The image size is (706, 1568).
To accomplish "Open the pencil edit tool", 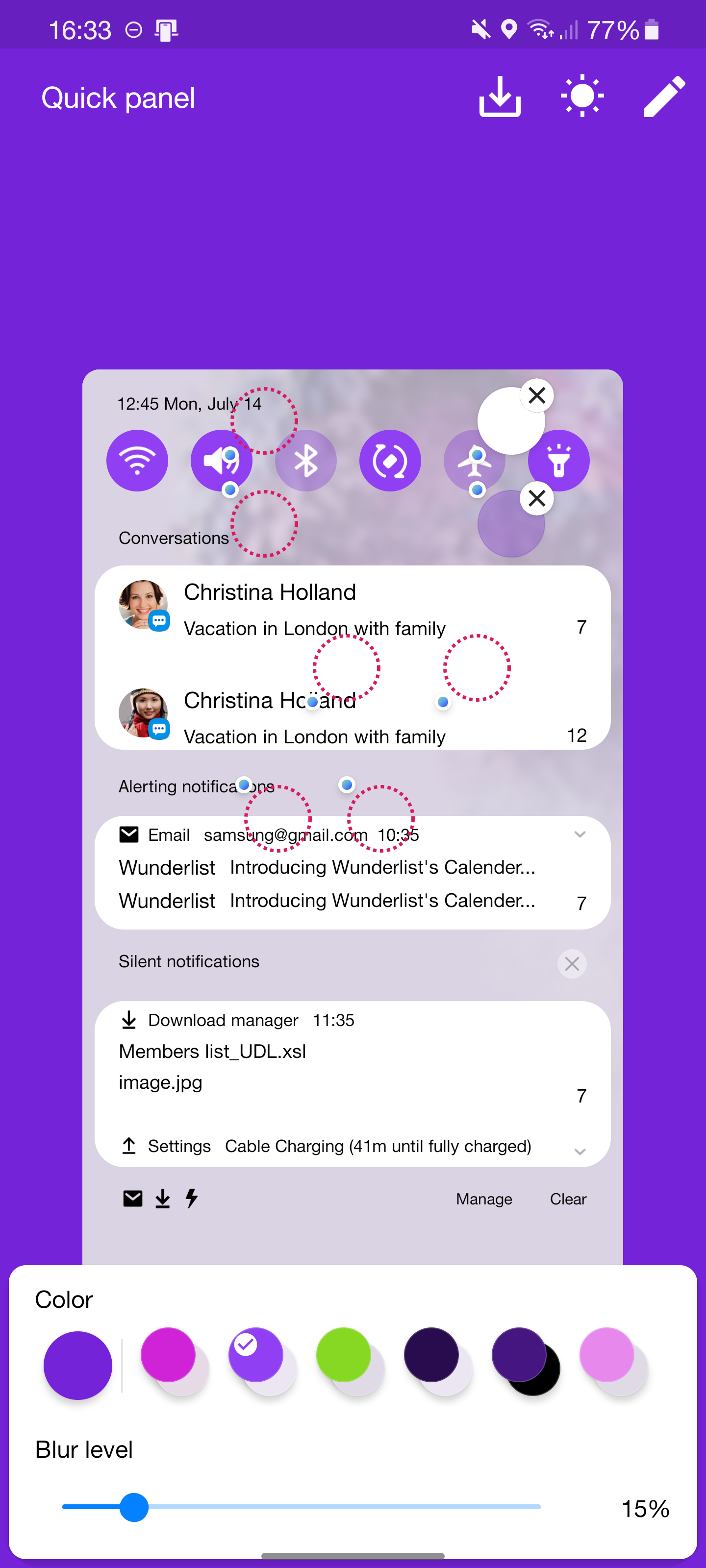I will pyautogui.click(x=665, y=96).
